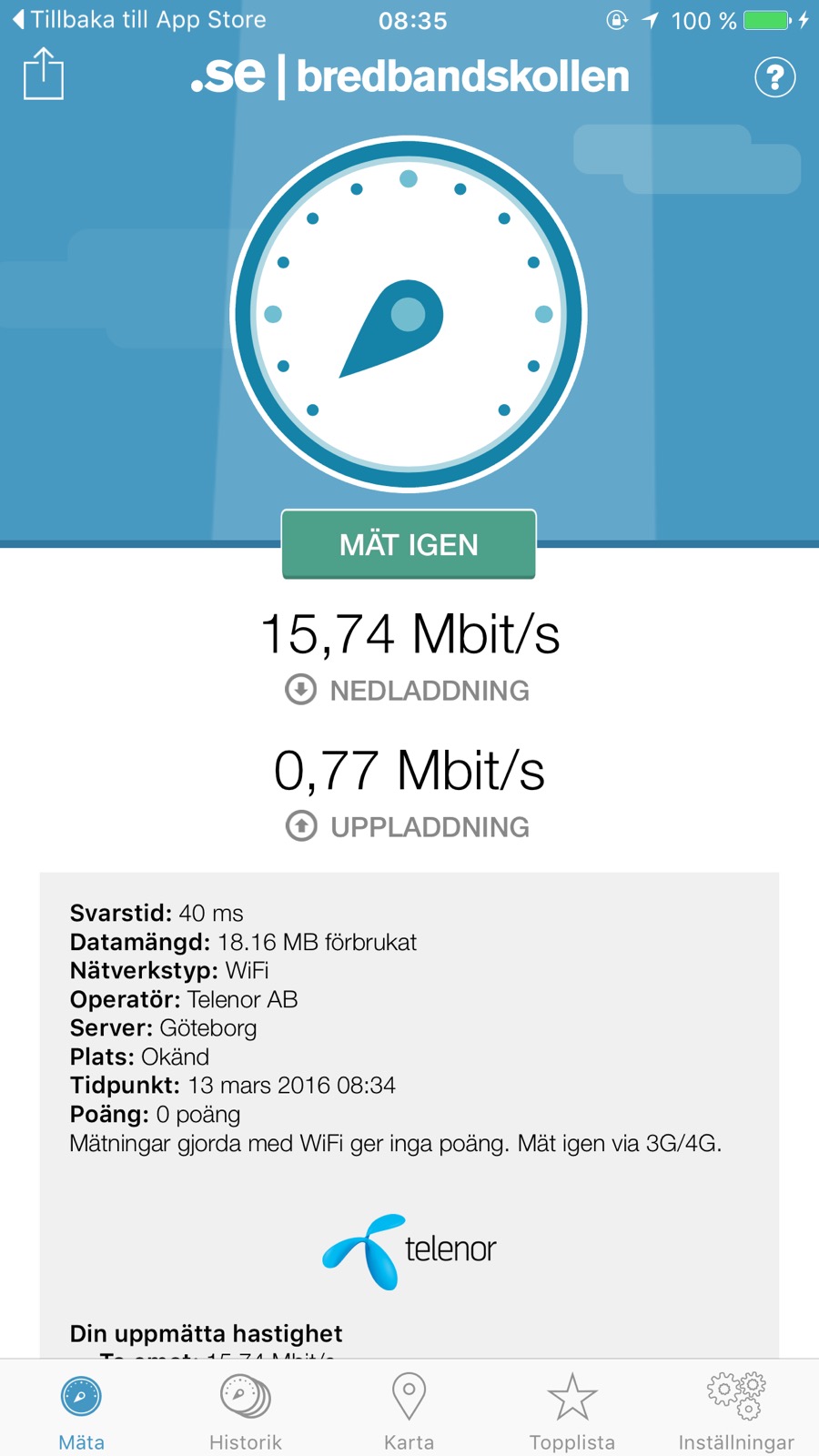The width and height of the screenshot is (819, 1456).
Task: Switch to the Historik tab
Action: click(246, 1410)
